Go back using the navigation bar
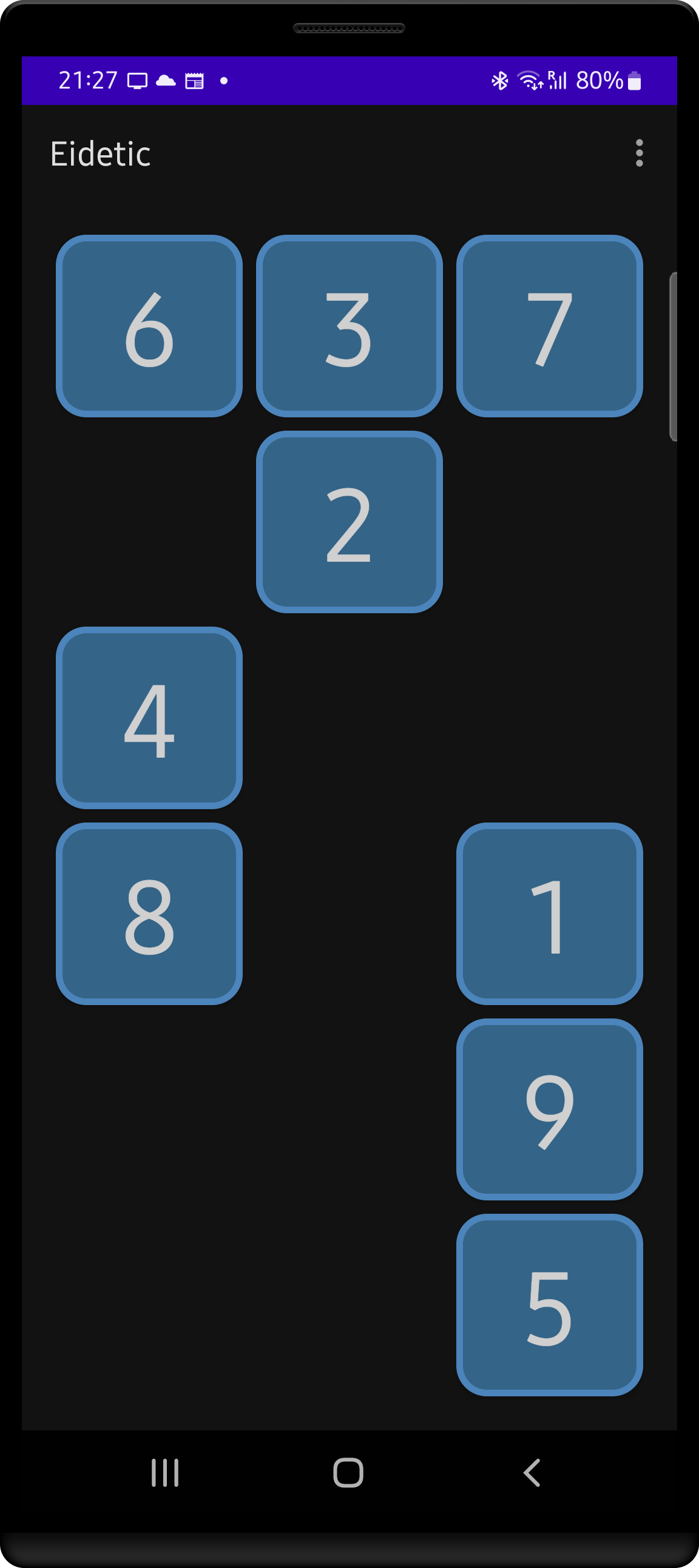 (532, 1472)
